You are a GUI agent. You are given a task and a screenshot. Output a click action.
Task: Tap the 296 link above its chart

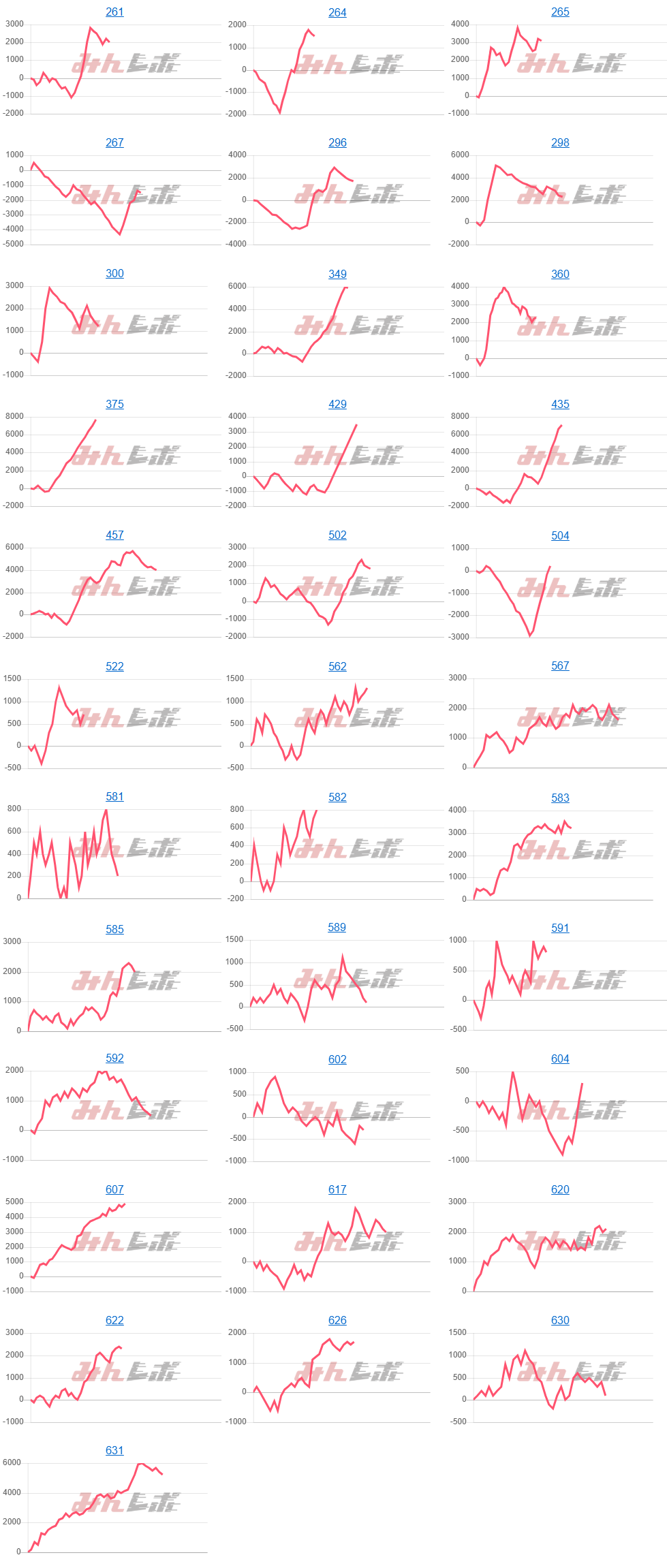pos(337,143)
